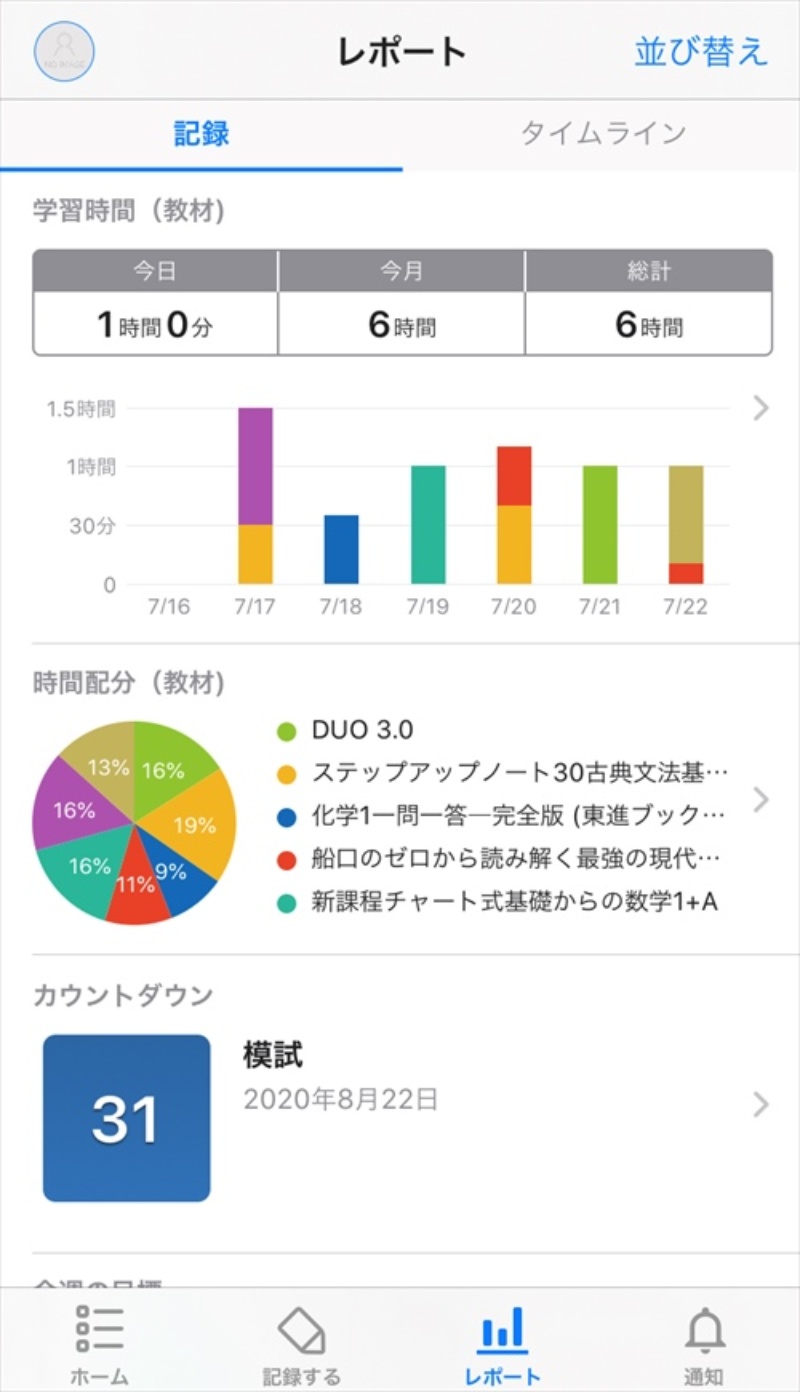The height and width of the screenshot is (1392, 800).
Task: Open the profile avatar icon
Action: pos(64,51)
